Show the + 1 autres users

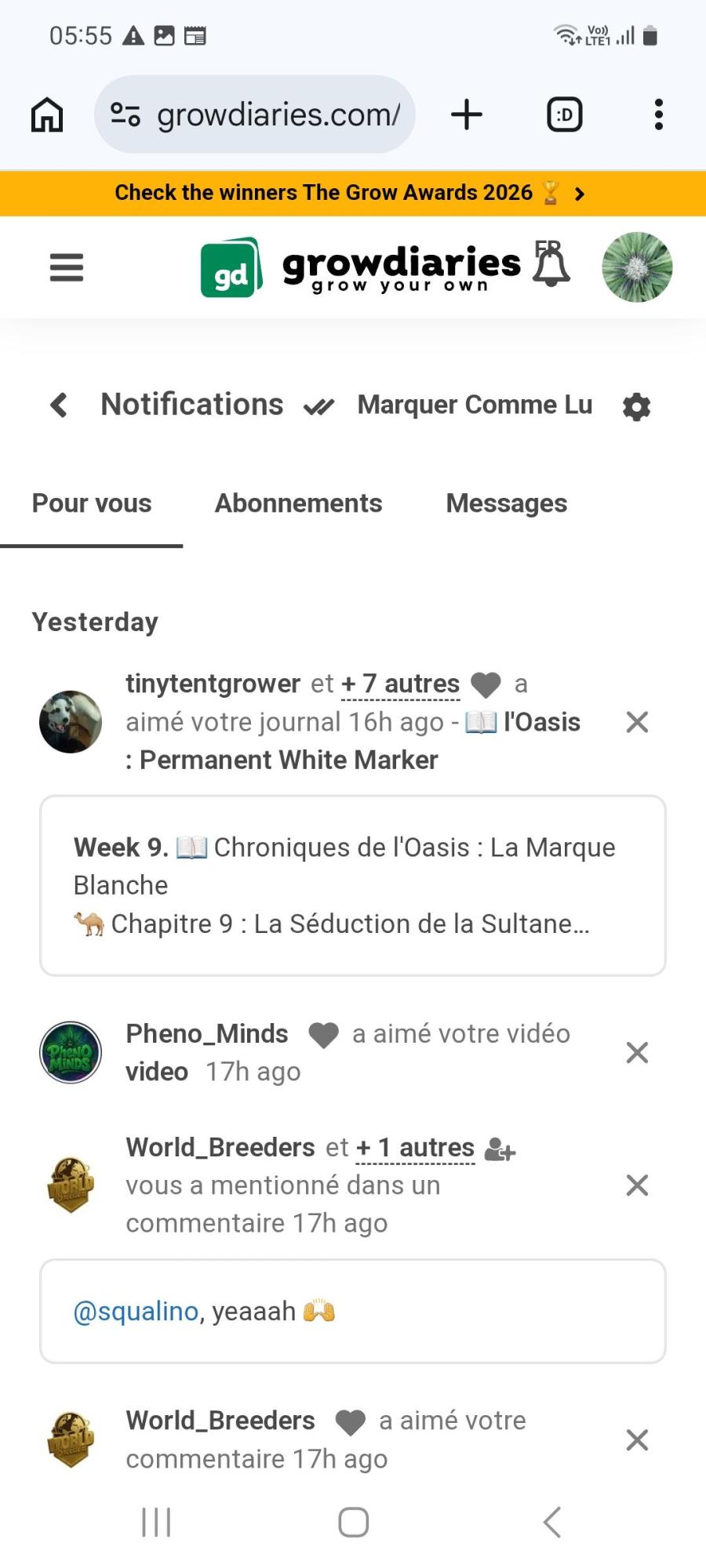[415, 1148]
